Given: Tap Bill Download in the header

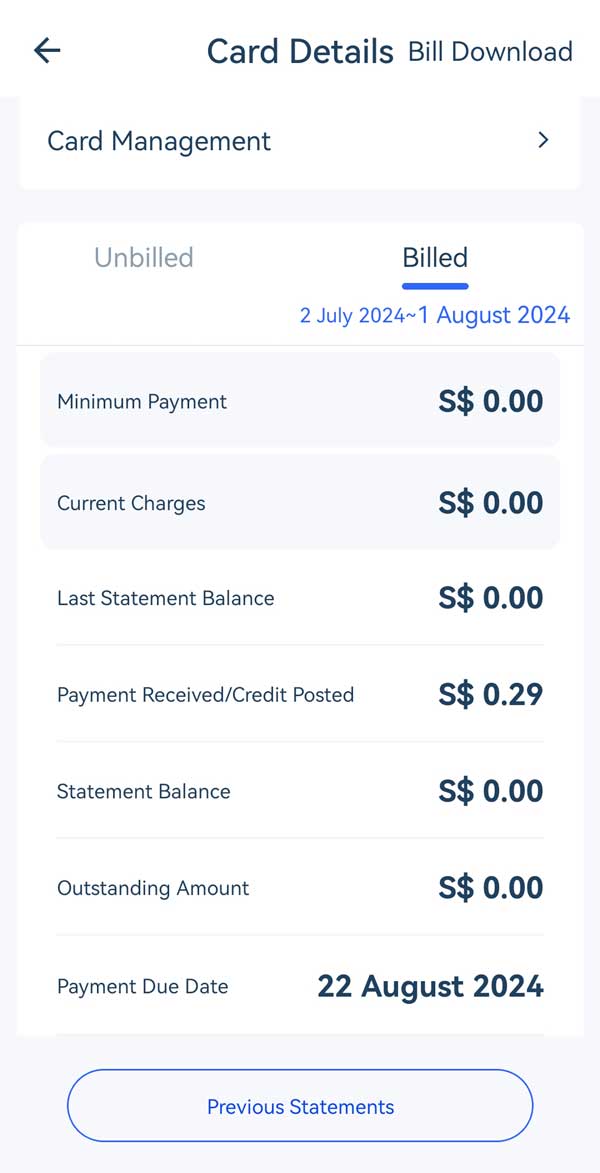Looking at the screenshot, I should [x=490, y=52].
